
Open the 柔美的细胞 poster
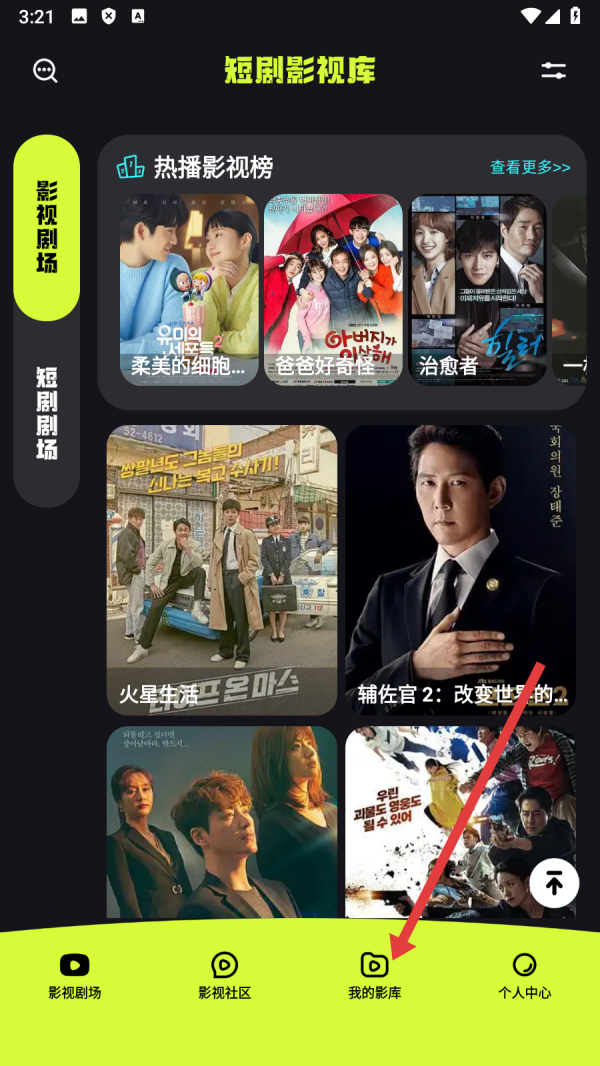[x=189, y=288]
